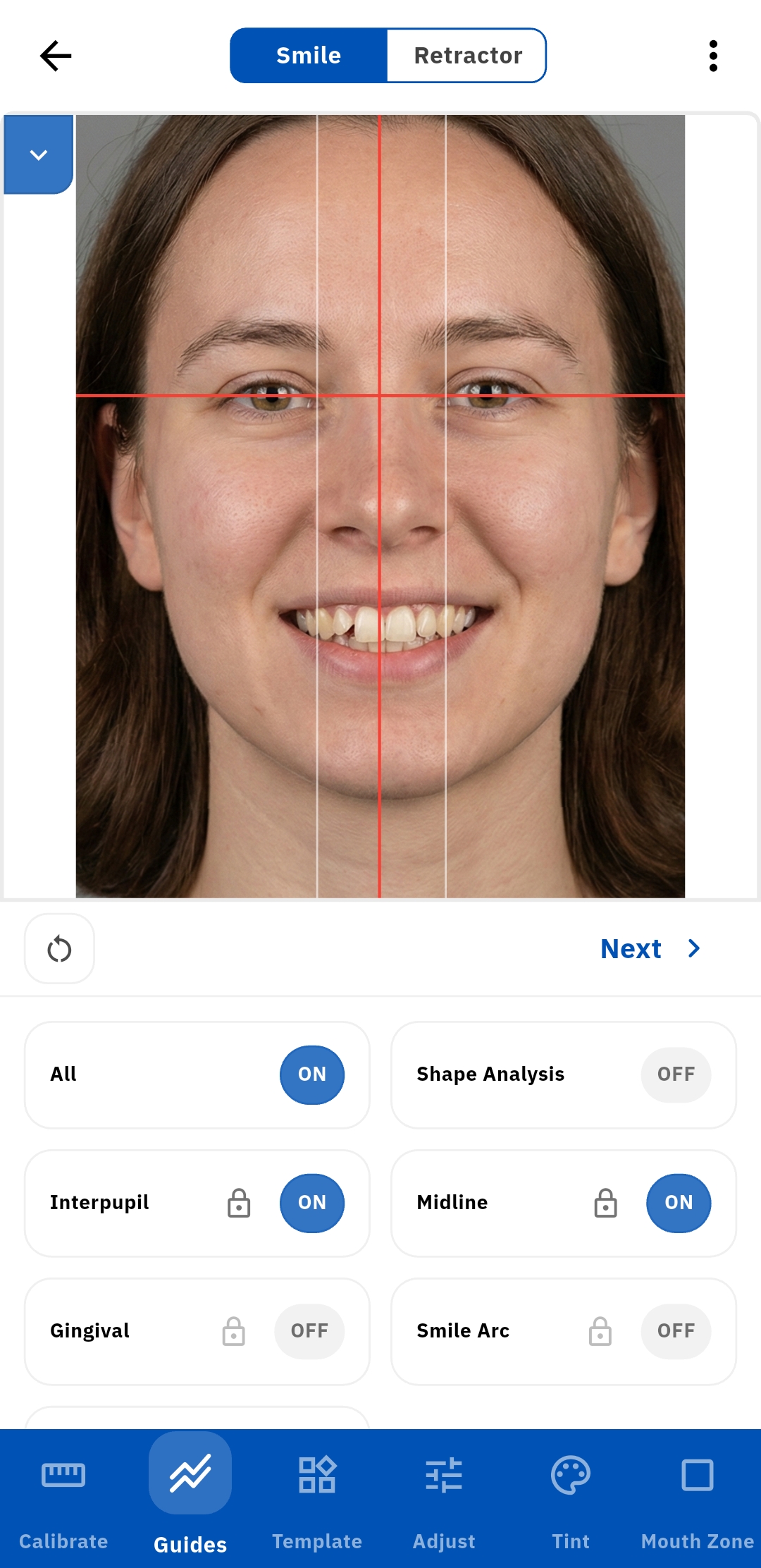The width and height of the screenshot is (761, 1568).
Task: Click the reset rotation icon
Action: coord(59,948)
